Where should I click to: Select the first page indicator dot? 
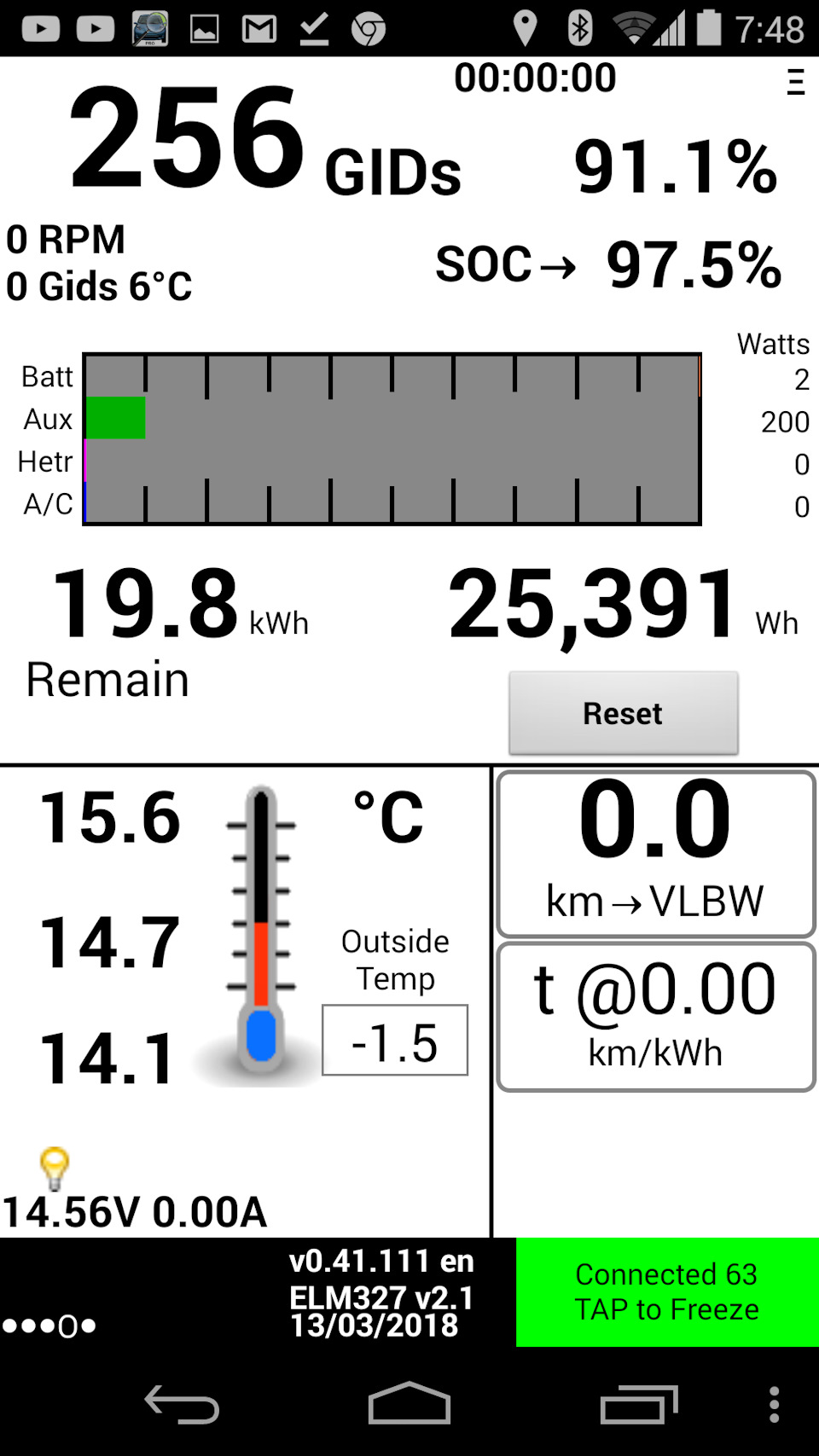point(10,1325)
